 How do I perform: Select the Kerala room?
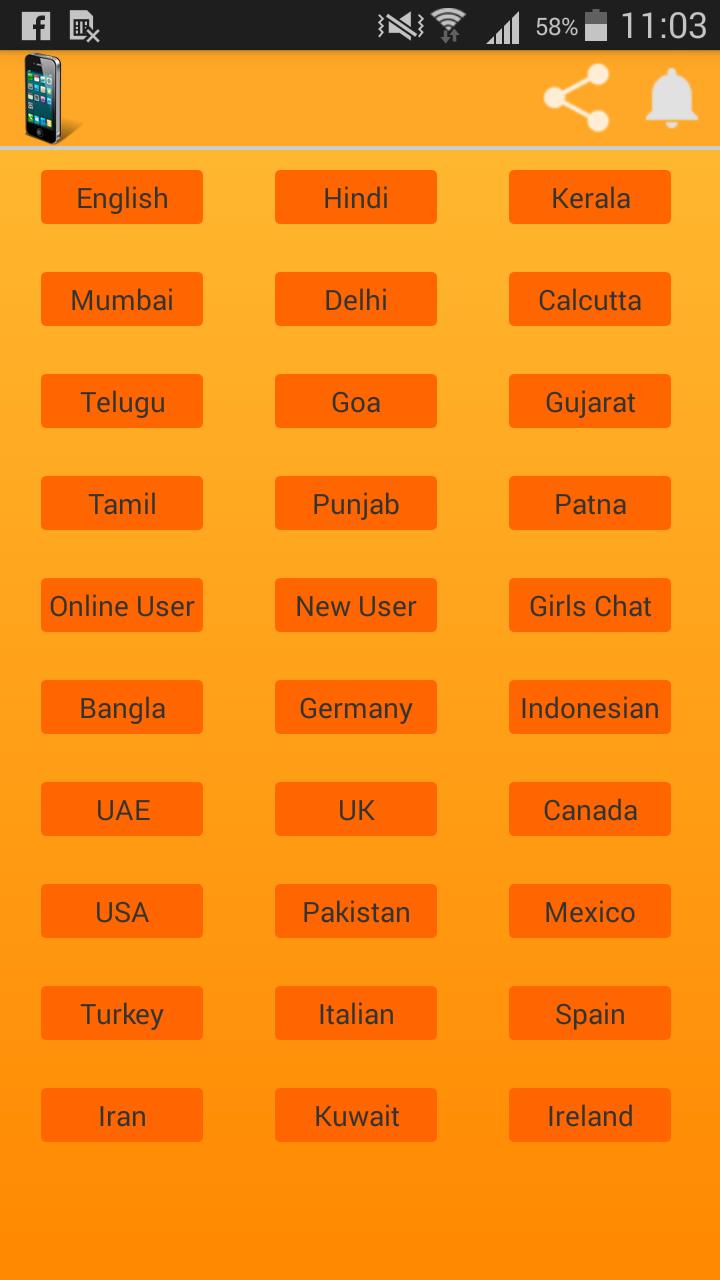[589, 197]
